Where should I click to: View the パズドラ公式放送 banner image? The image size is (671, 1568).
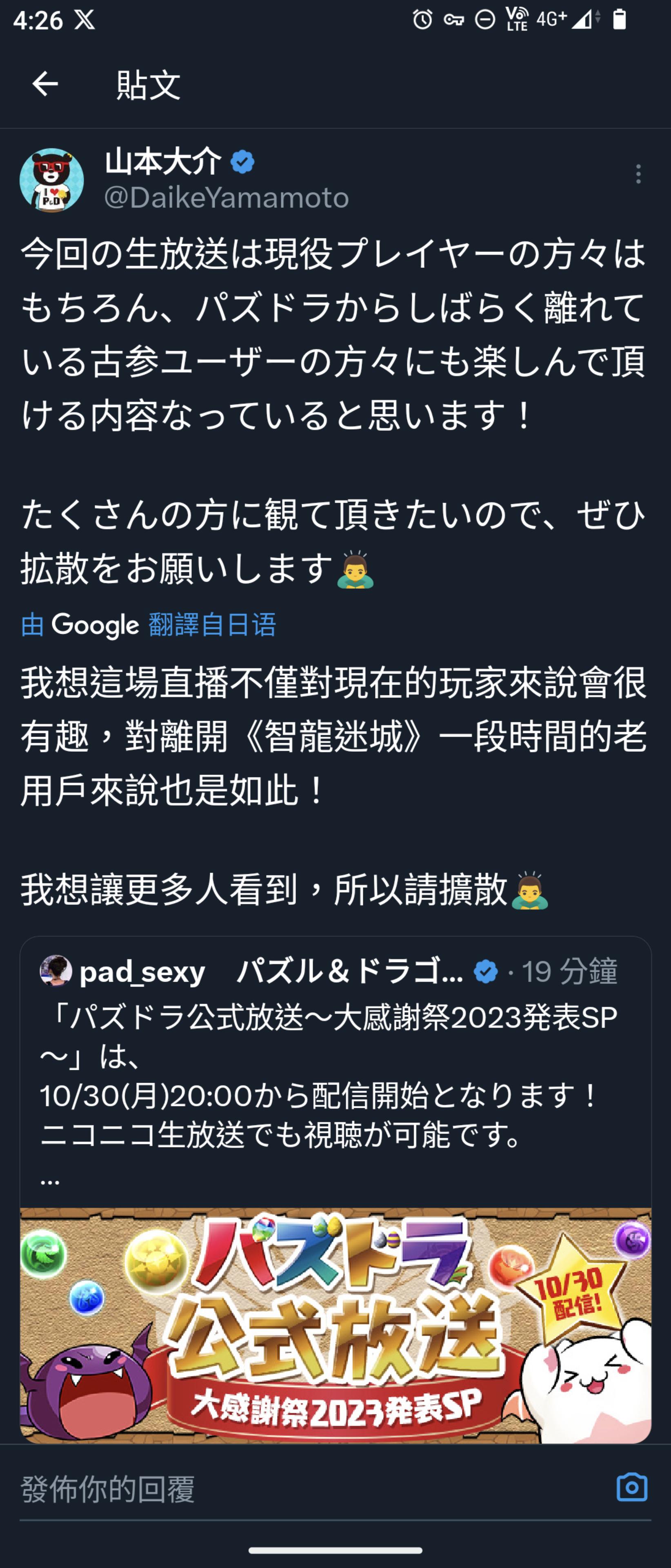pos(335,1325)
